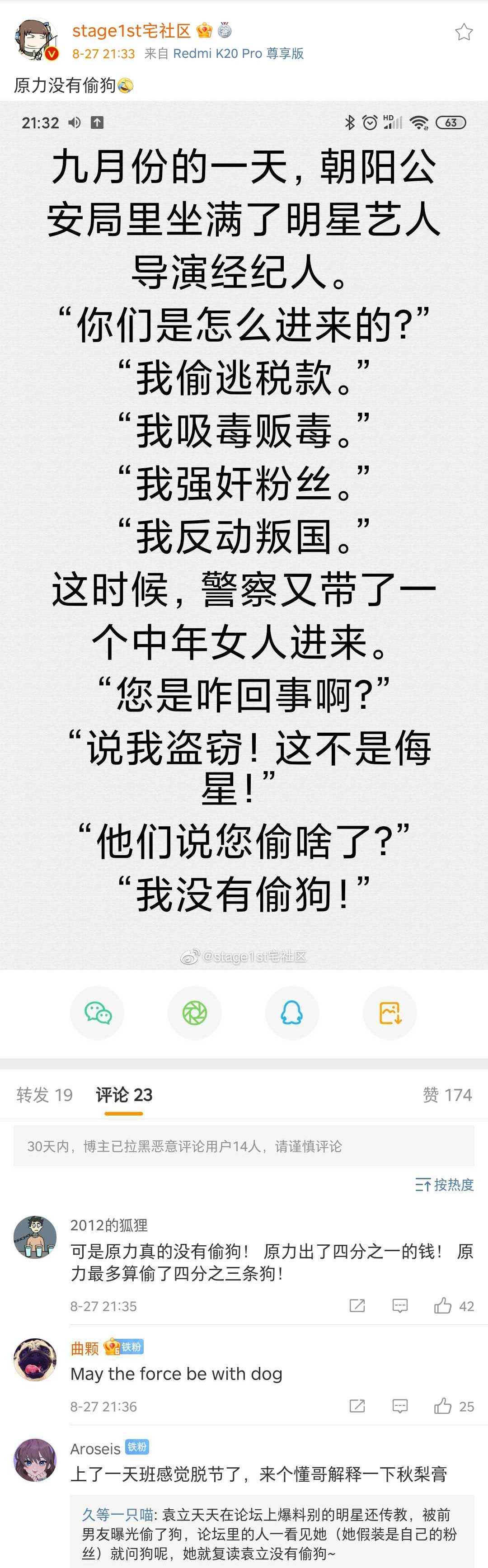Open the Redmi K20 Pro 尊享版 source link
Viewport: 488px width, 1568px height.
click(238, 54)
